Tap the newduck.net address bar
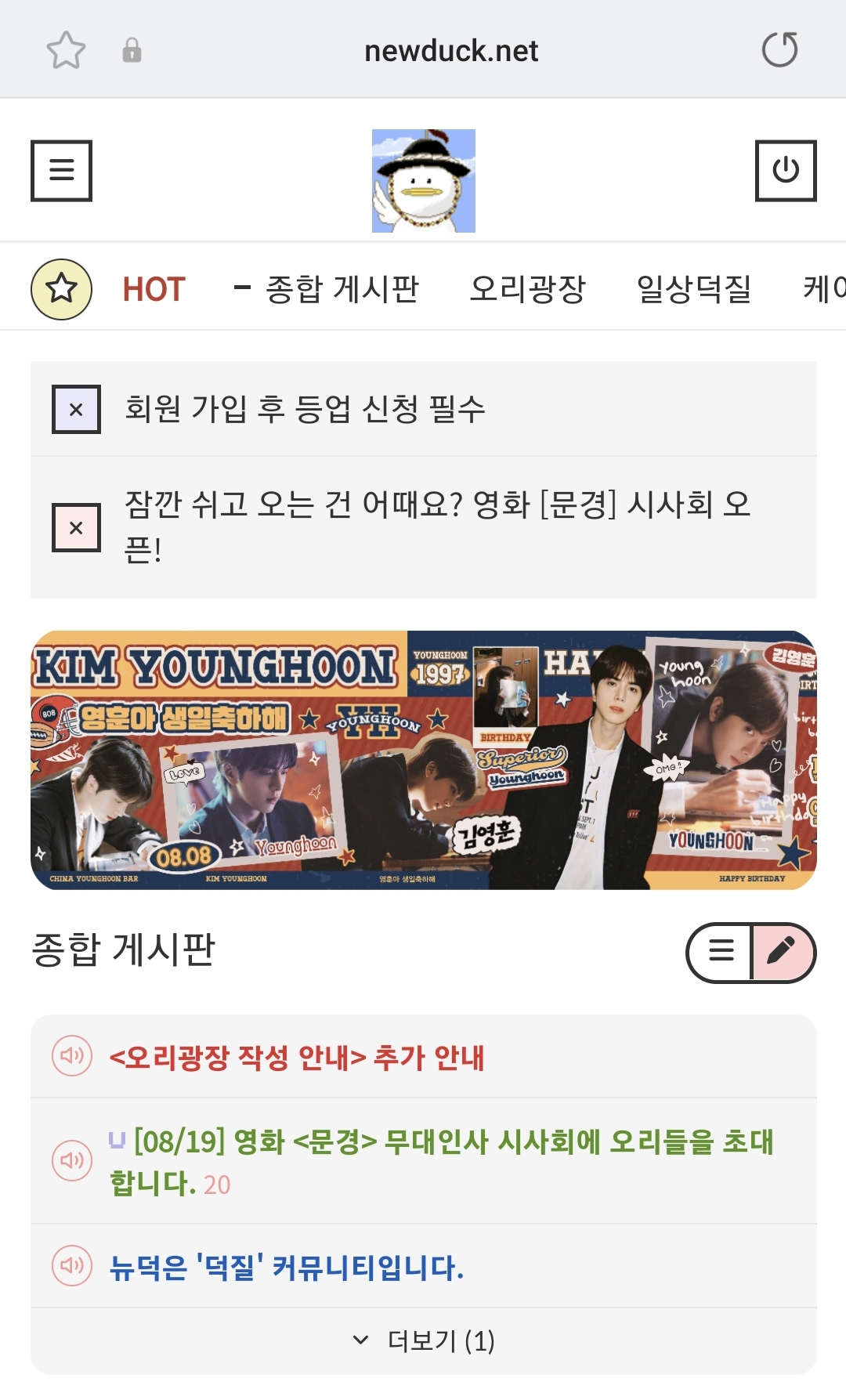This screenshot has width=846, height=1400. click(x=450, y=51)
